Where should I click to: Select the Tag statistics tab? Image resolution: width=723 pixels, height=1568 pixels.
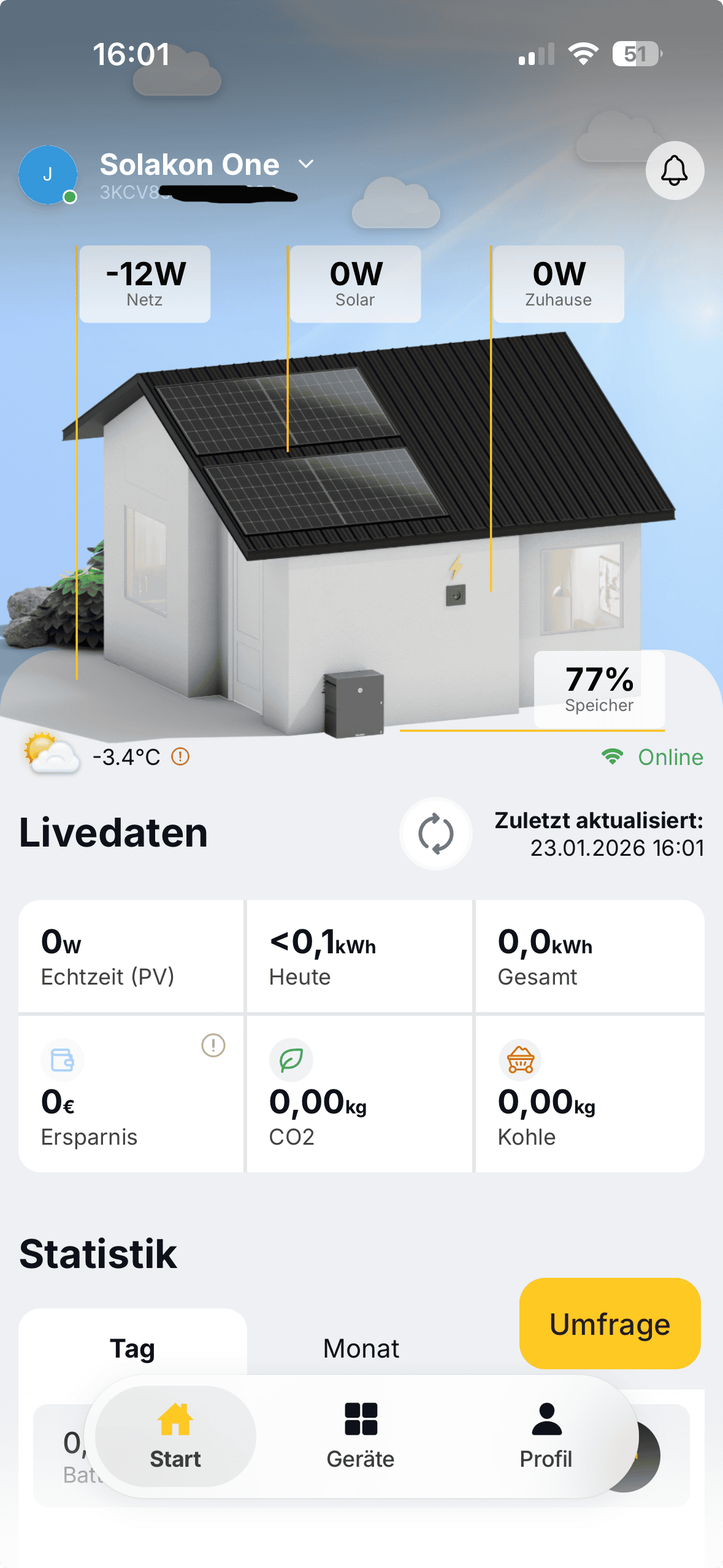pyautogui.click(x=132, y=1348)
